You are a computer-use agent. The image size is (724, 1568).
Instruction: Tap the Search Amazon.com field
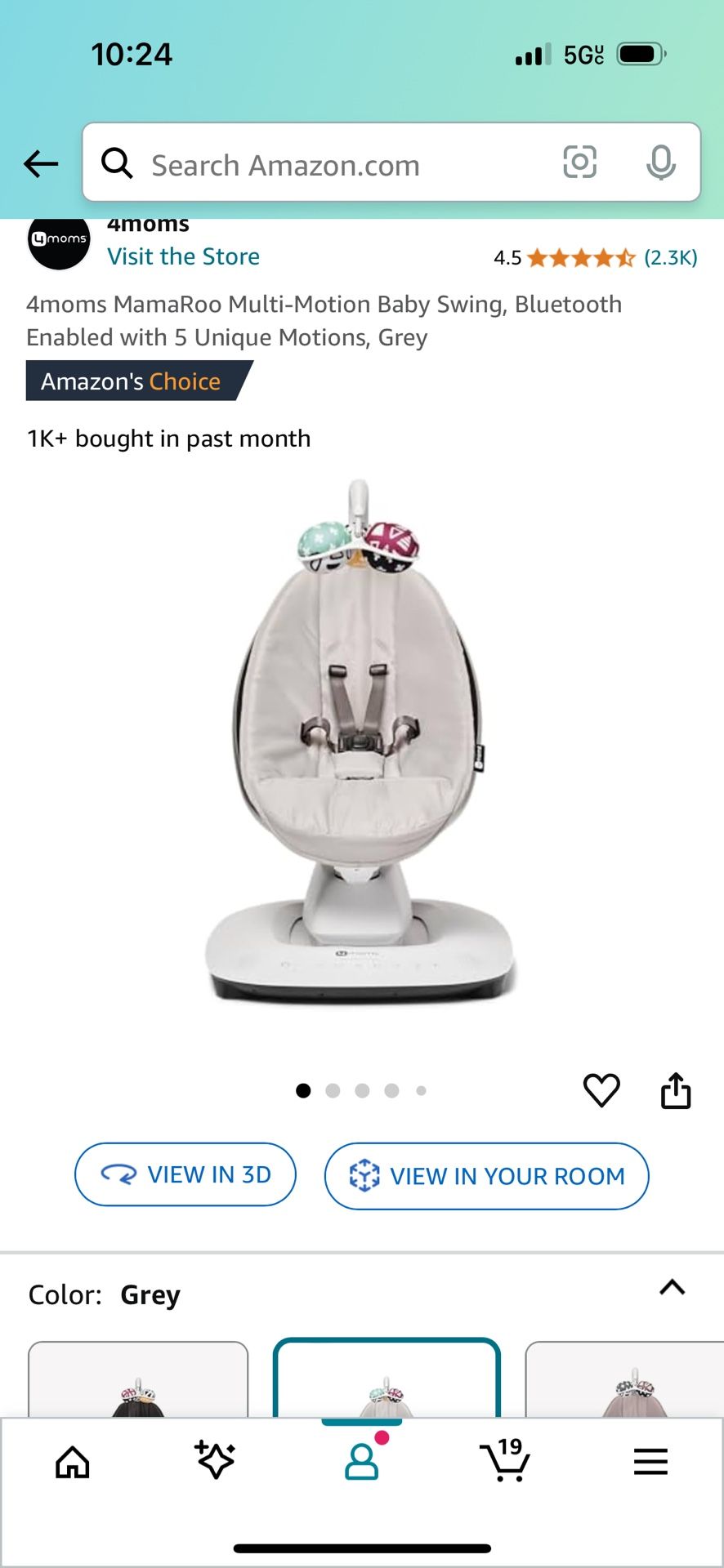point(327,165)
